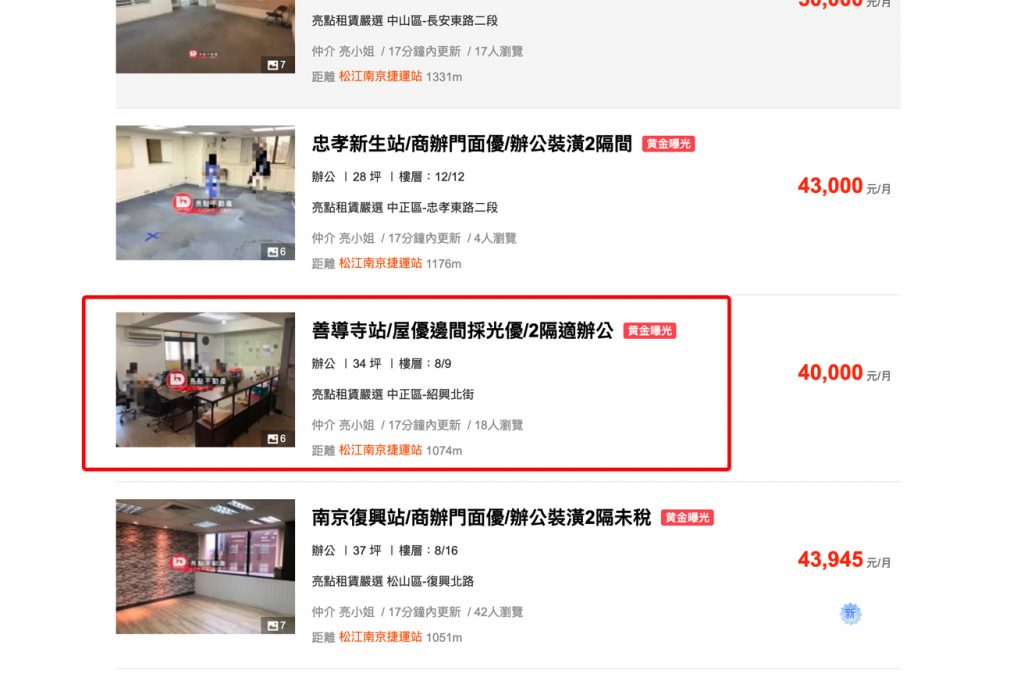Screen dimensions: 1024x681
Task: Open the 善導寺站 office listing
Action: coord(462,331)
